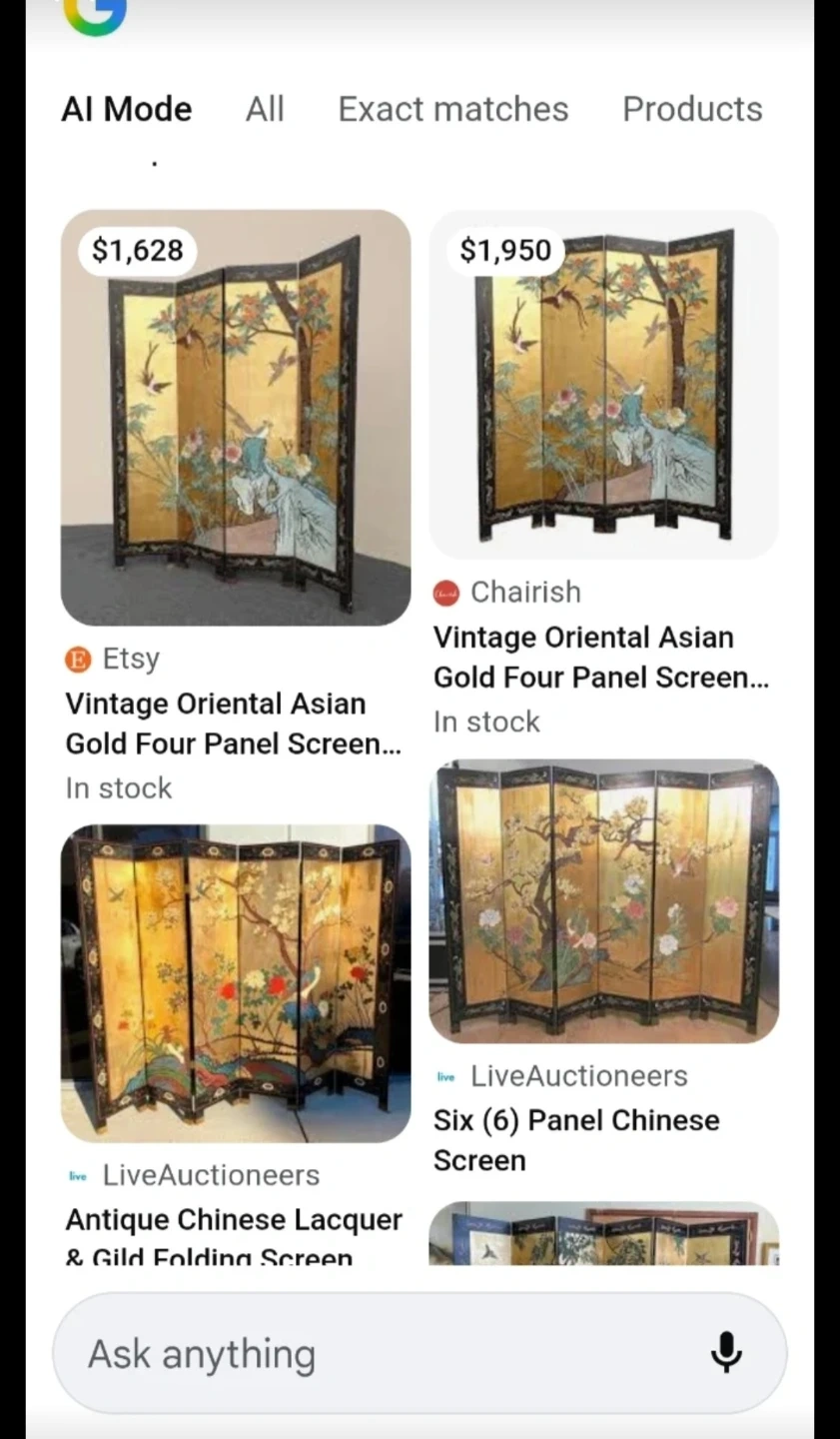The width and height of the screenshot is (840, 1439).
Task: Open the Exact matches tab
Action: 452,109
